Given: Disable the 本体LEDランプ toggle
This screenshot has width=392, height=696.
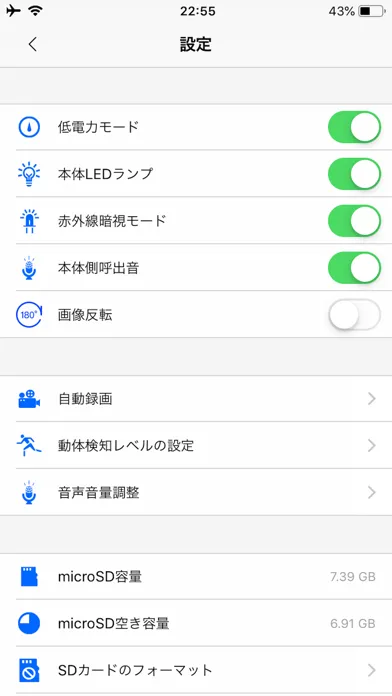Looking at the screenshot, I should pos(354,174).
